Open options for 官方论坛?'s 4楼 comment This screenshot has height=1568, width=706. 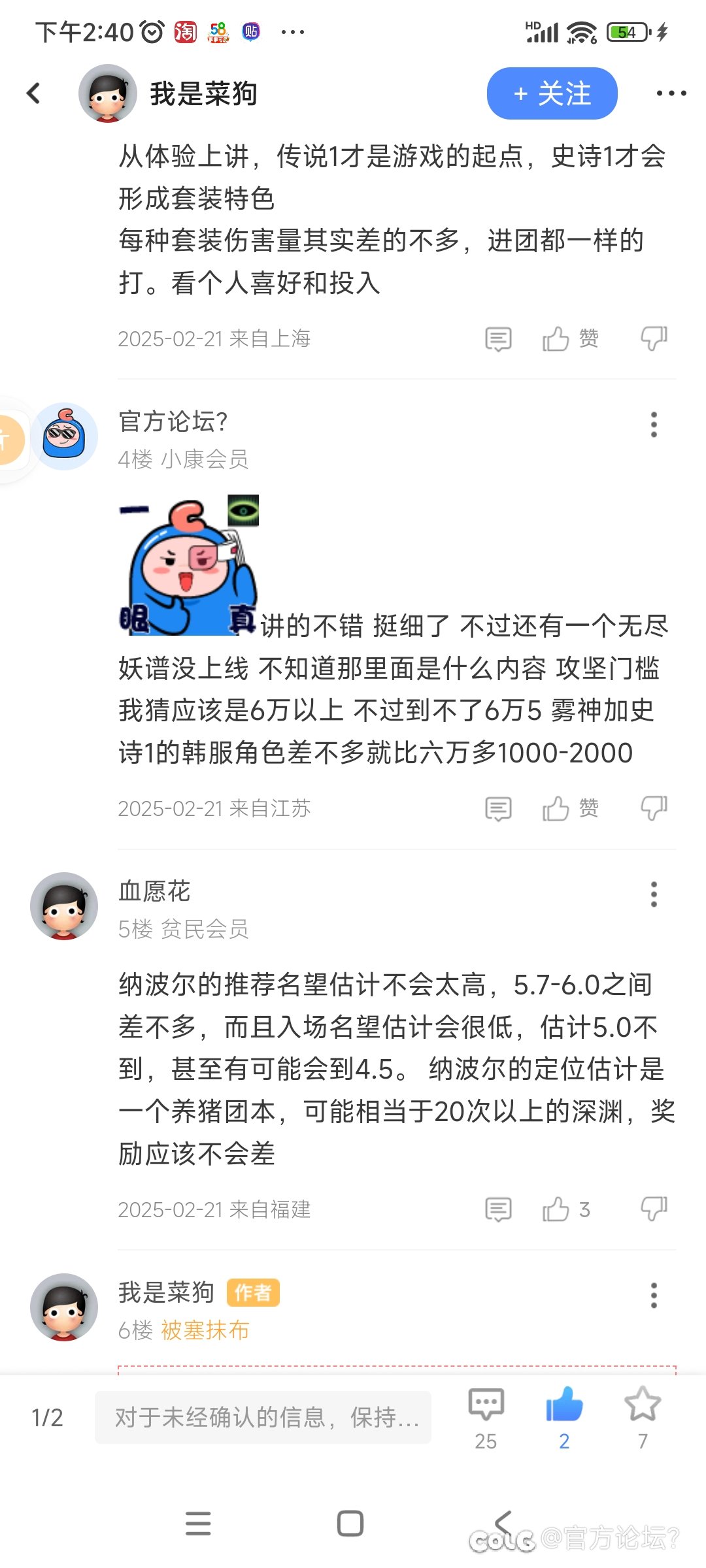point(654,425)
